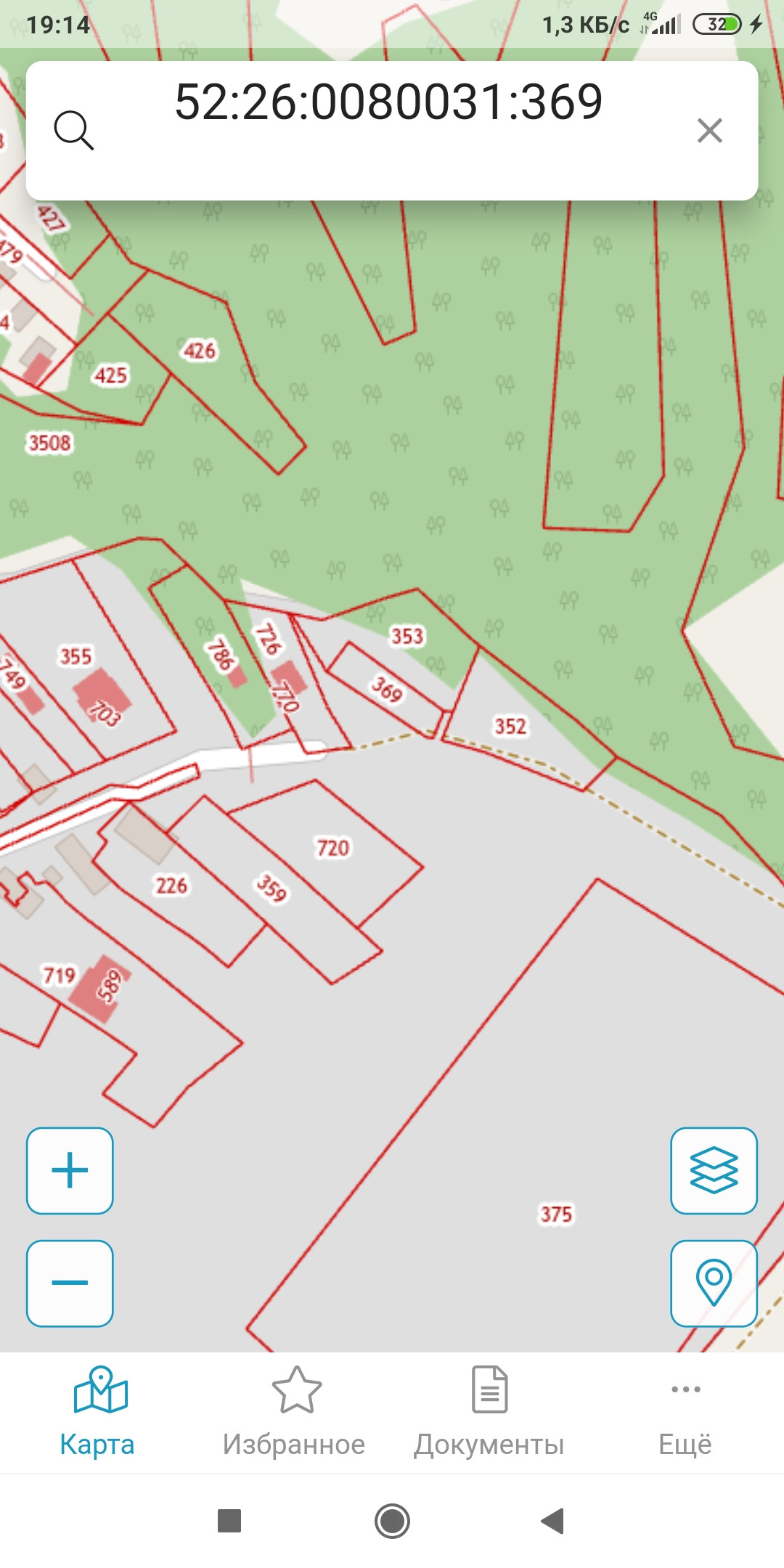Open the map layers selector
The width and height of the screenshot is (784, 1568).
(714, 1171)
